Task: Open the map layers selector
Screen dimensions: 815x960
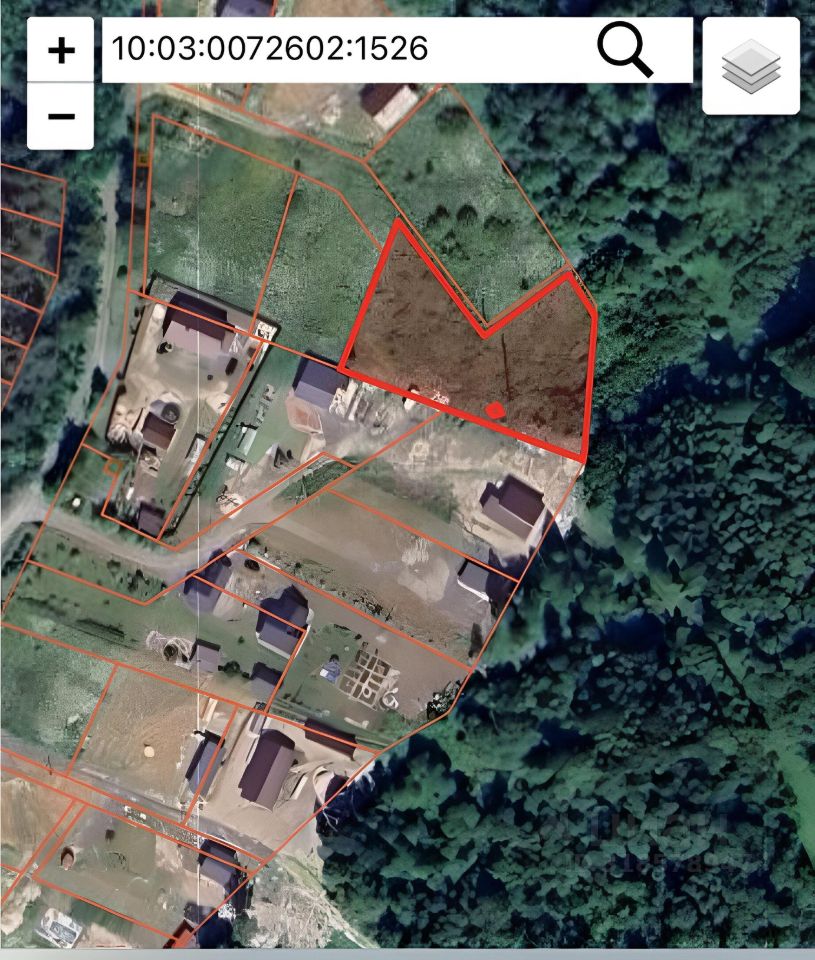Action: point(751,66)
